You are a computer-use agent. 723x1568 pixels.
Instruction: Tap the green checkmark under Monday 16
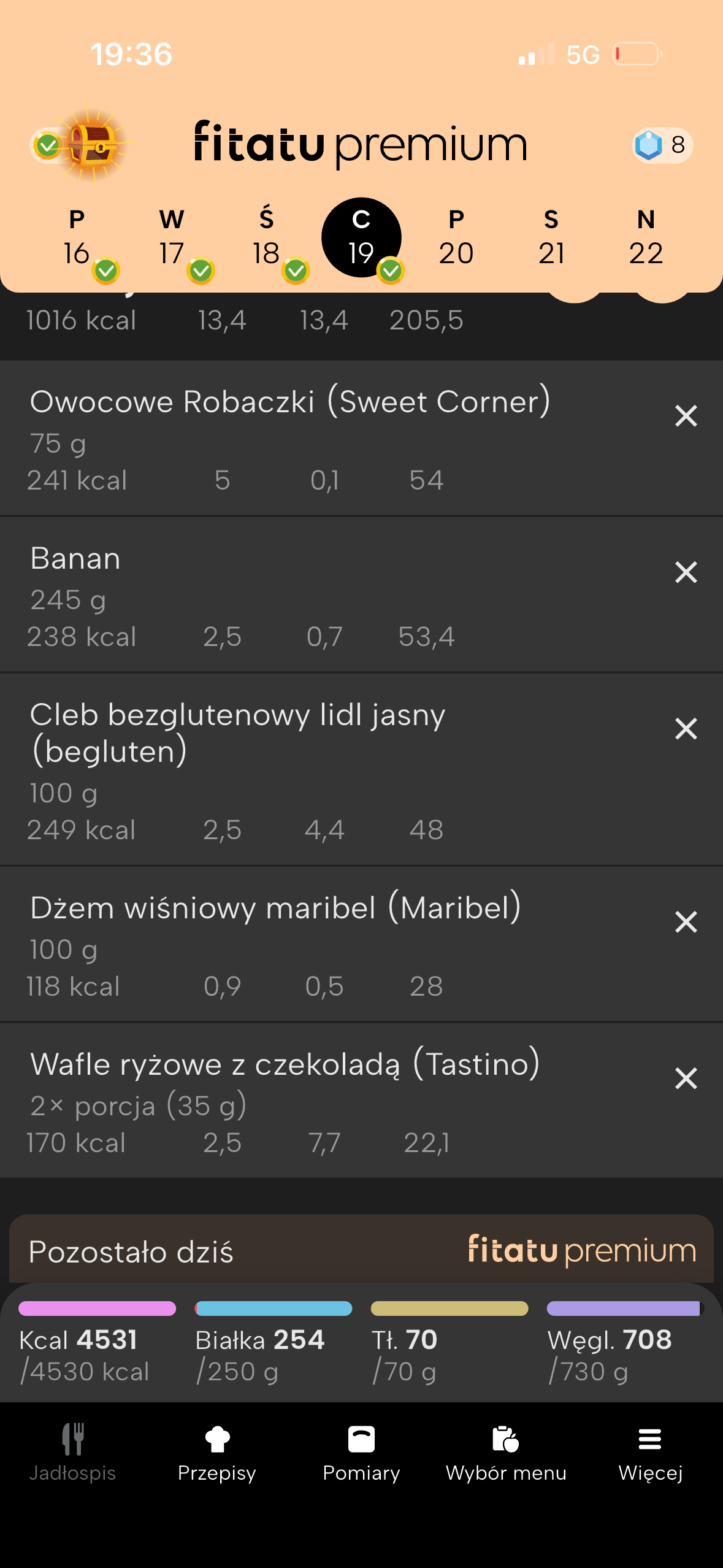pos(106,271)
